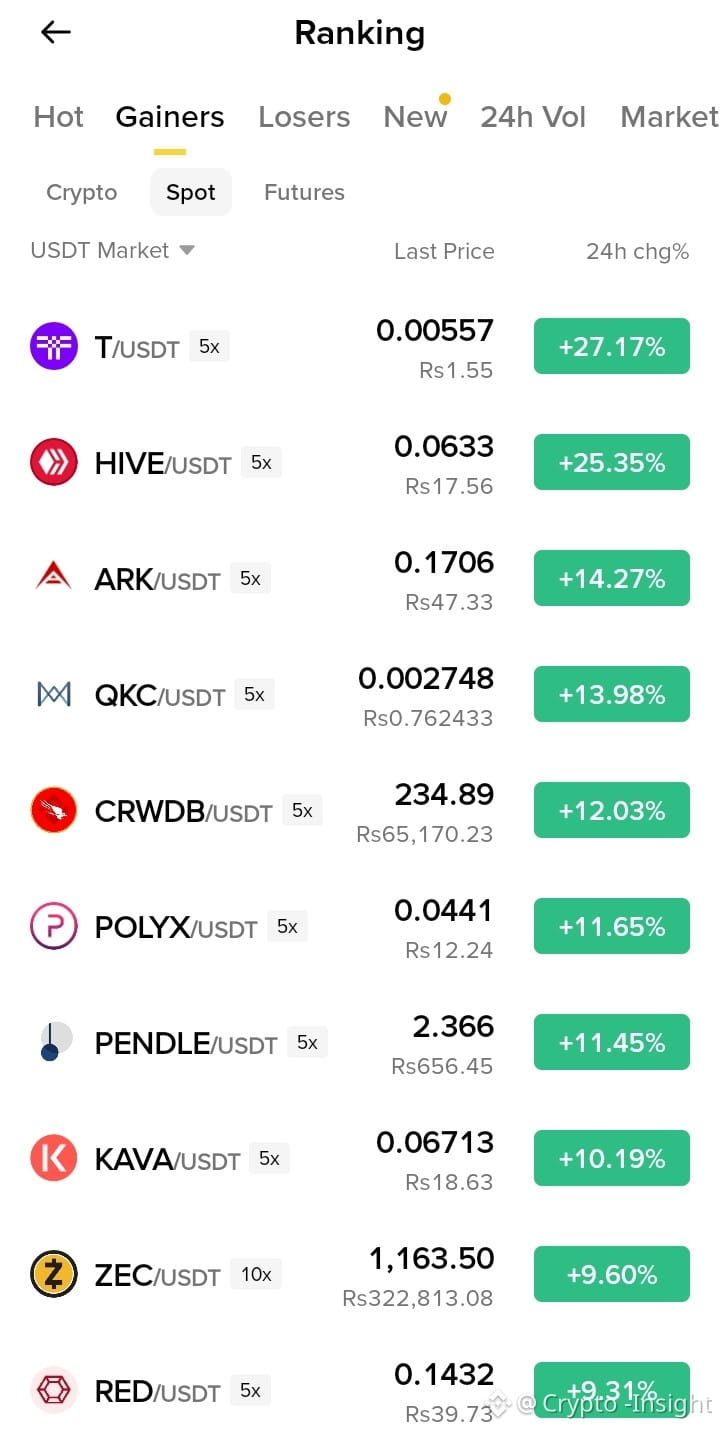Open the QKC/USDT pair
This screenshot has height=1429, width=720.
point(360,695)
